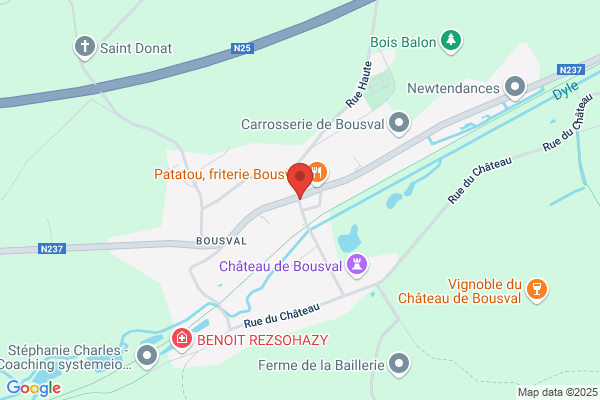Tap the BENOIT REZSOHAZY medical marker
The height and width of the screenshot is (400, 600).
pos(182,340)
